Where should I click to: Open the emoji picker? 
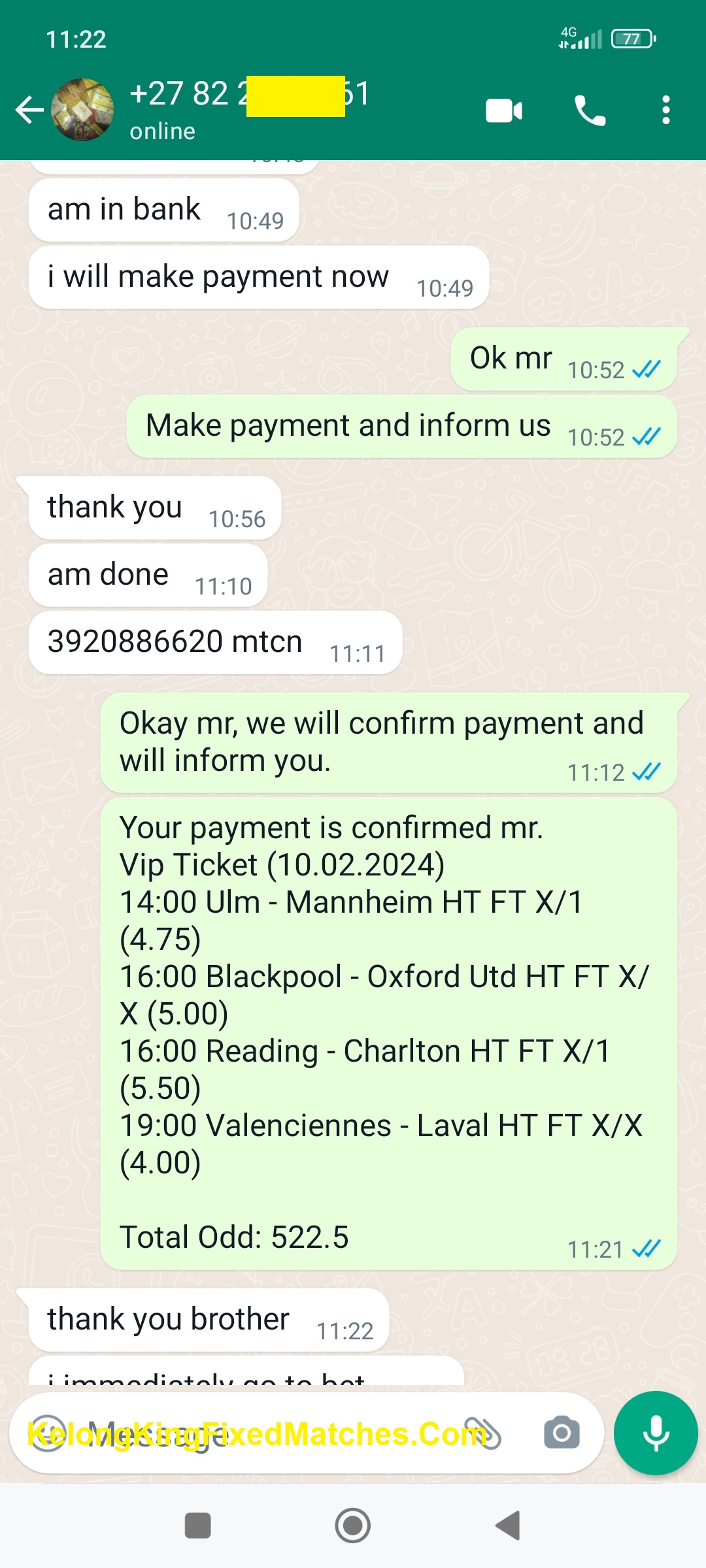click(48, 1433)
